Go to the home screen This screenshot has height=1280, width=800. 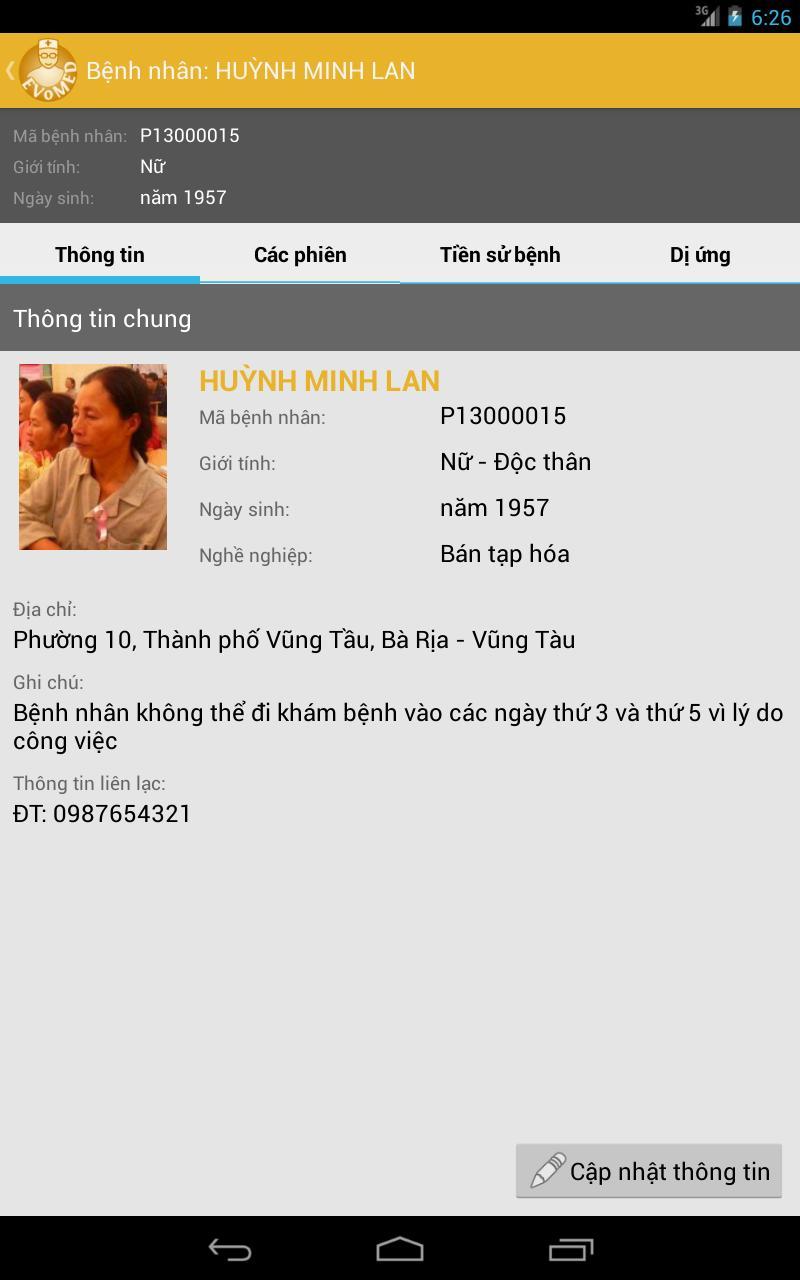400,1249
